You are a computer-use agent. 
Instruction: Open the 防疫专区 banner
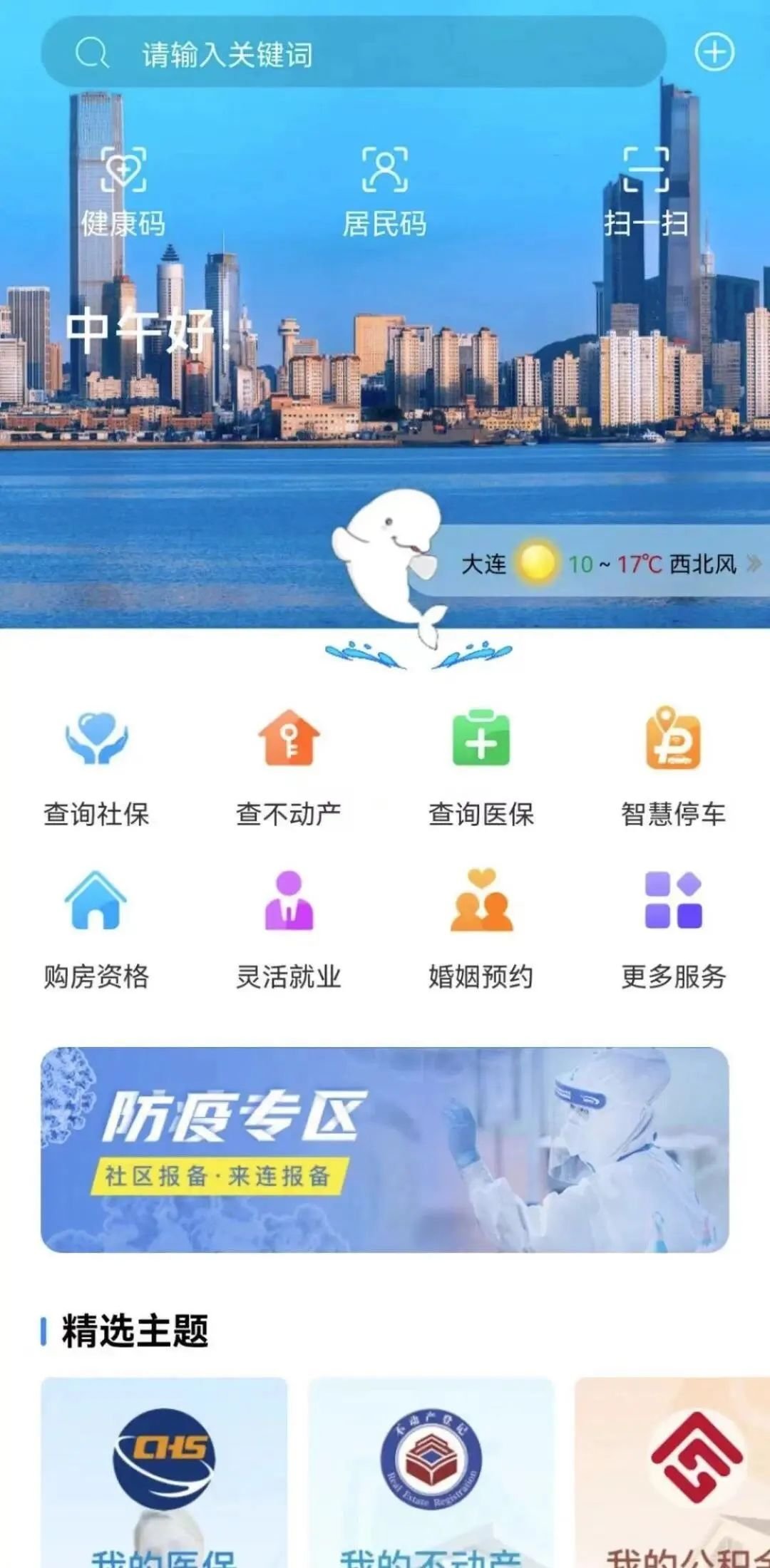[385, 1150]
